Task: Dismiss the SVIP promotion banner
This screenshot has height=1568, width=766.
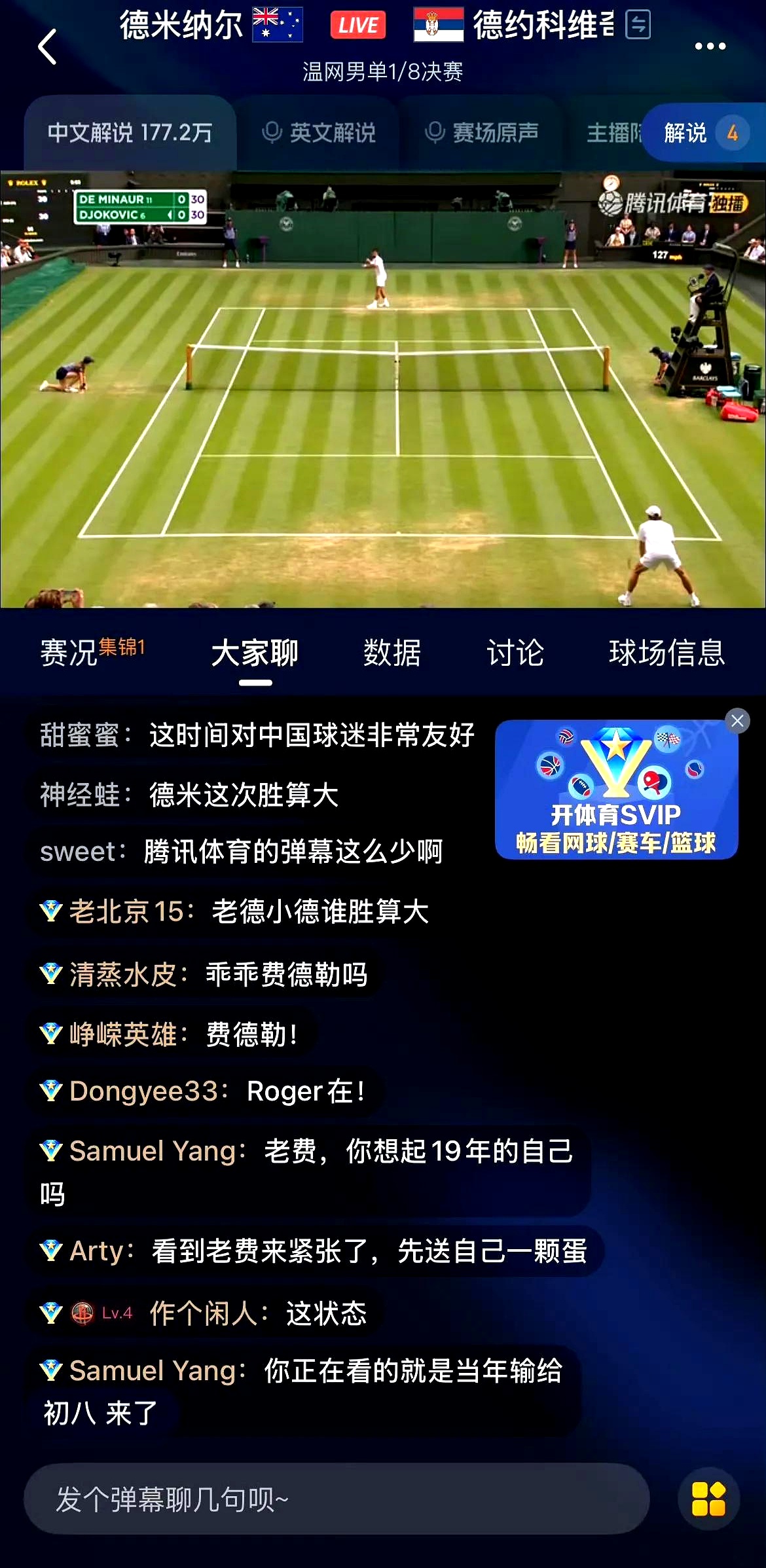Action: click(x=737, y=721)
